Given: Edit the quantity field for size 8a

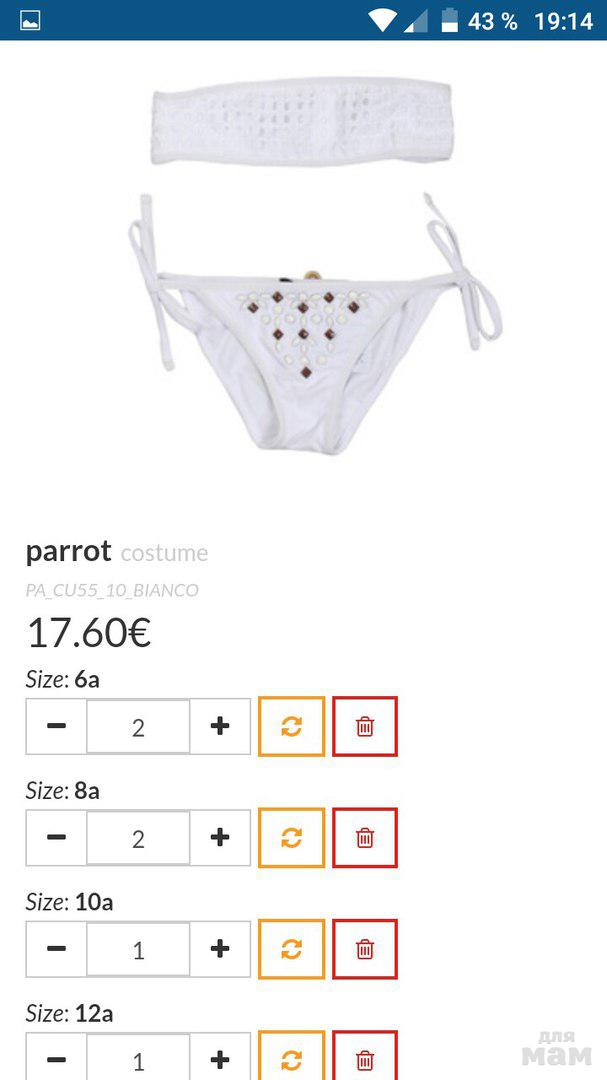Looking at the screenshot, I should [138, 839].
